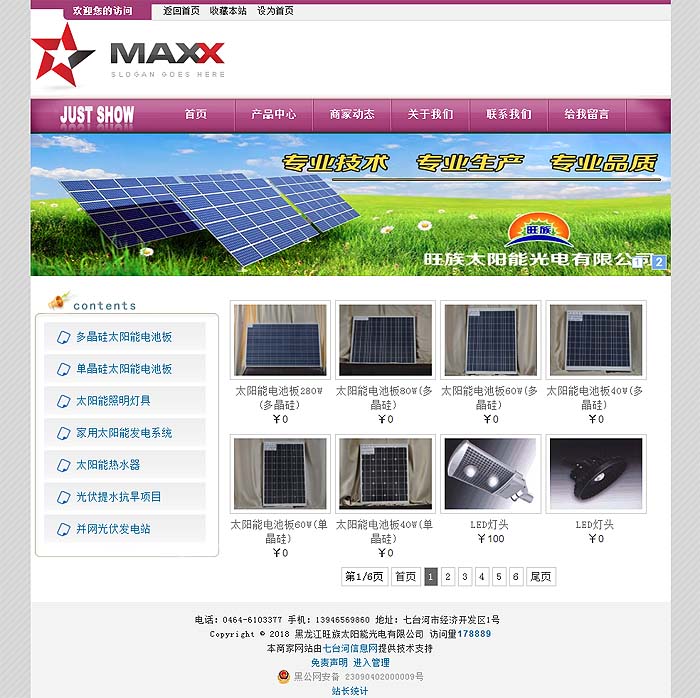The image size is (700, 698).
Task: Open the 给我留言 message page
Action: [x=586, y=115]
